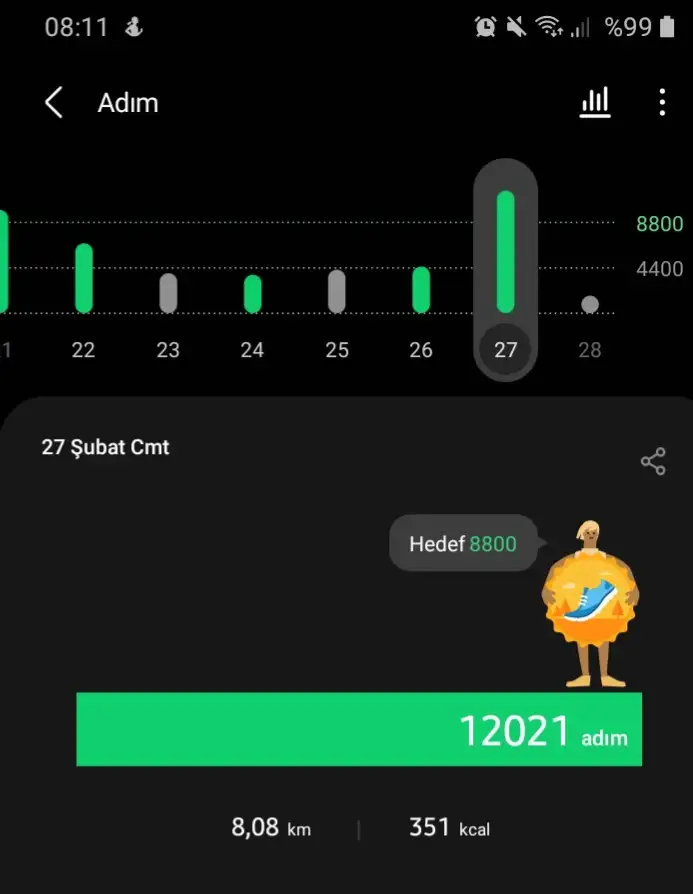The height and width of the screenshot is (894, 693).
Task: Select day 25 in the step chart
Action: pos(337,300)
